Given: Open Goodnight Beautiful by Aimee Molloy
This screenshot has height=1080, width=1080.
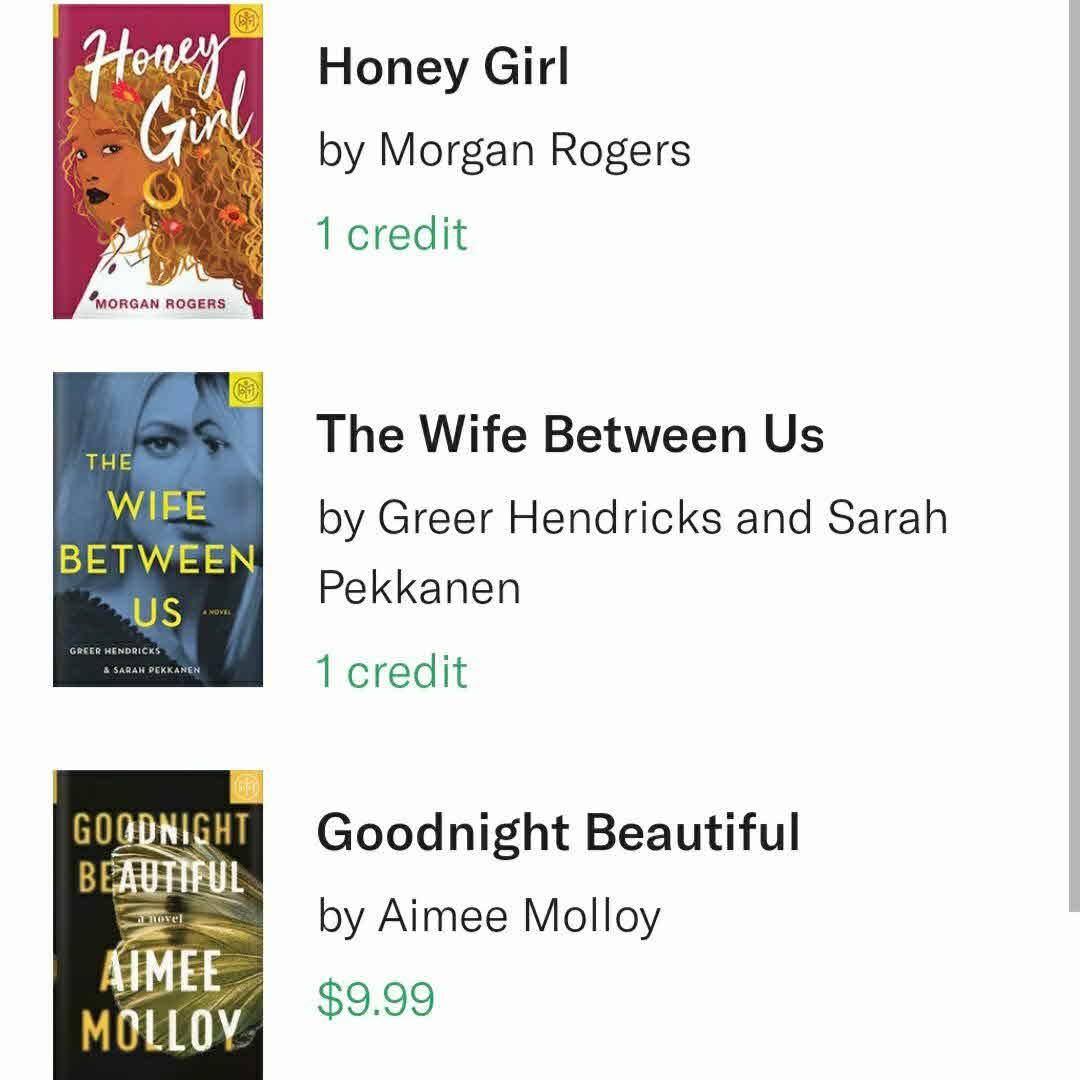Looking at the screenshot, I should [558, 832].
